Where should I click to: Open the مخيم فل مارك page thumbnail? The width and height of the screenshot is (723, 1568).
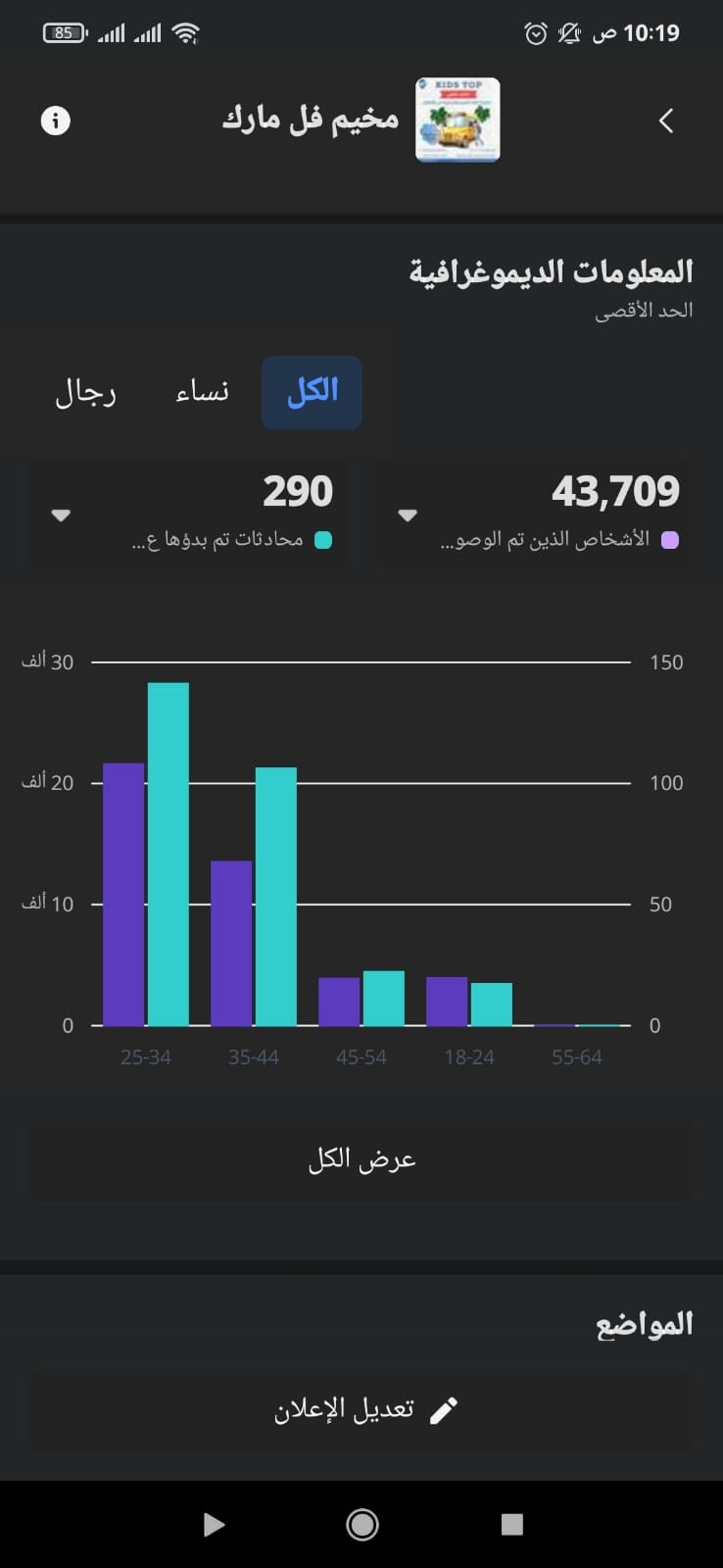coord(458,121)
